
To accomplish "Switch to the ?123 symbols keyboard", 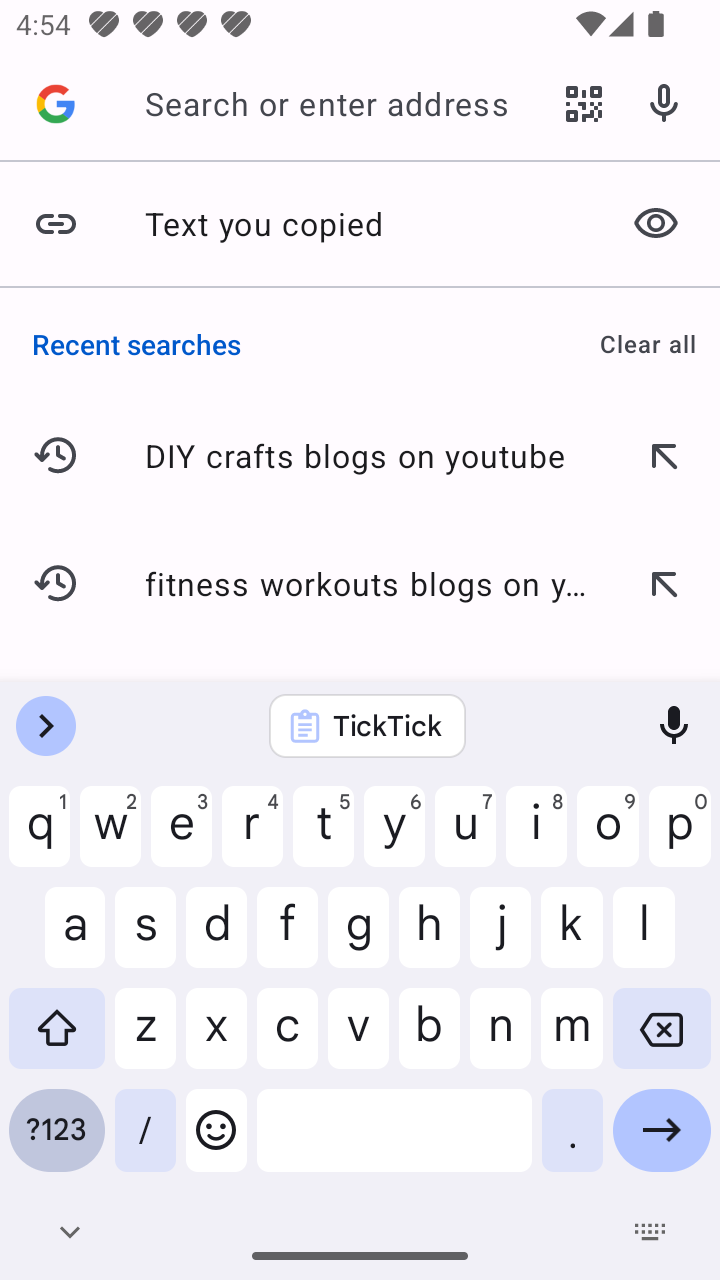I will (57, 1130).
